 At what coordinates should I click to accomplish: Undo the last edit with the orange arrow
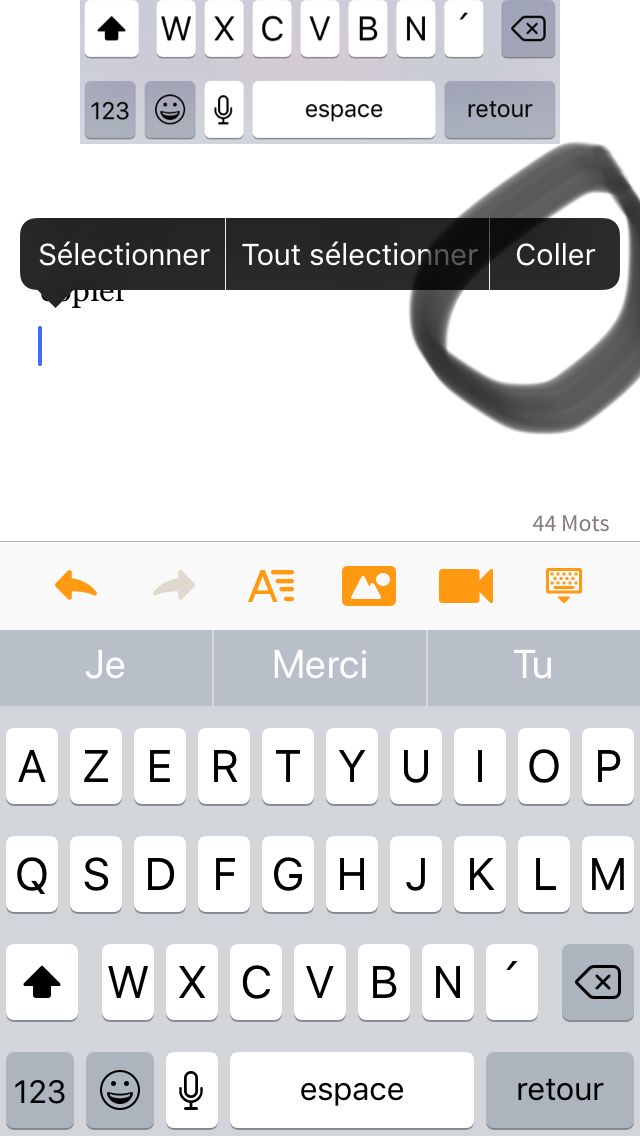[x=75, y=585]
